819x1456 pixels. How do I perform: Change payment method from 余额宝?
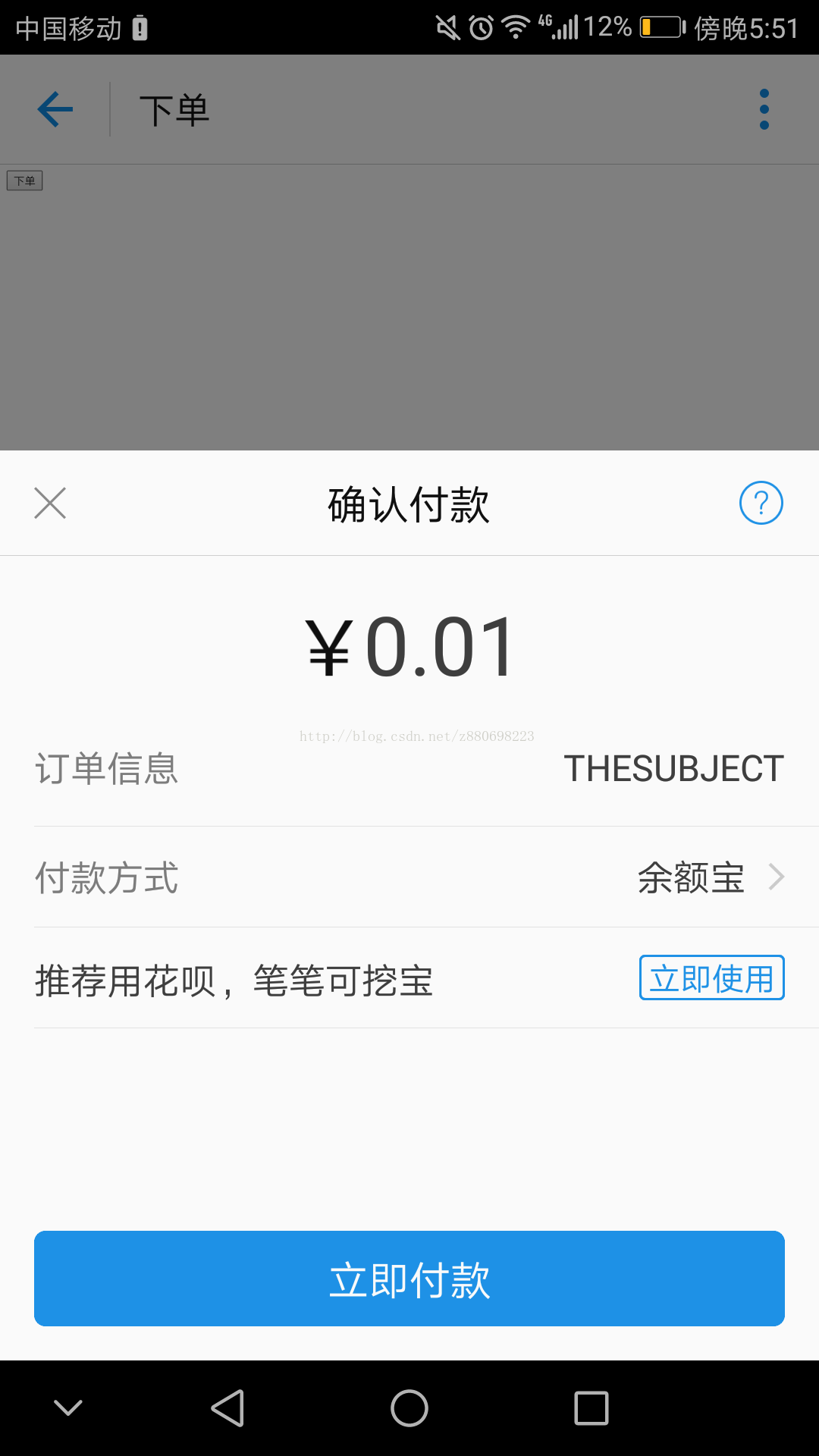(x=710, y=877)
